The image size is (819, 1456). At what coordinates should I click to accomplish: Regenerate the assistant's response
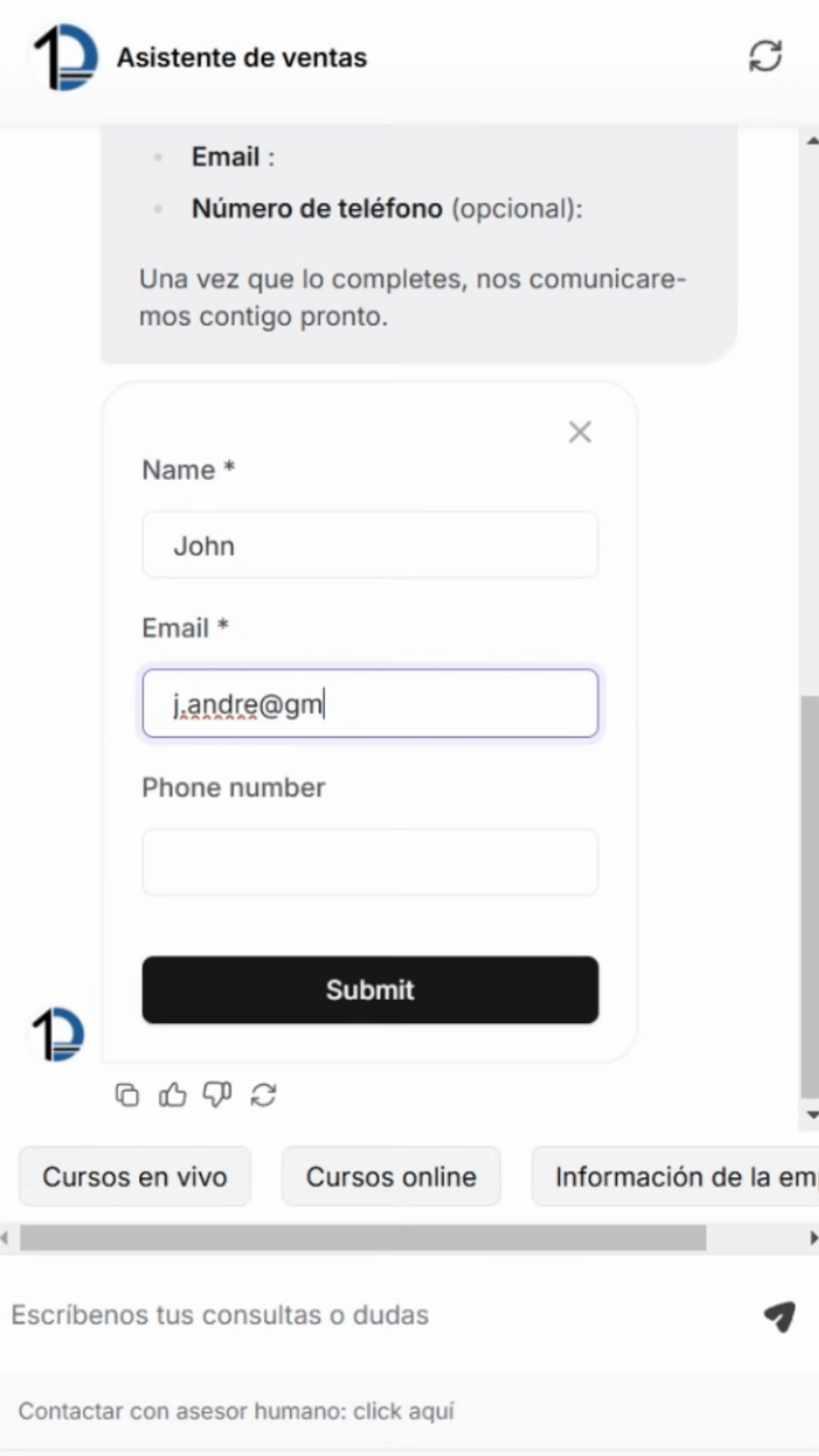[x=263, y=1095]
